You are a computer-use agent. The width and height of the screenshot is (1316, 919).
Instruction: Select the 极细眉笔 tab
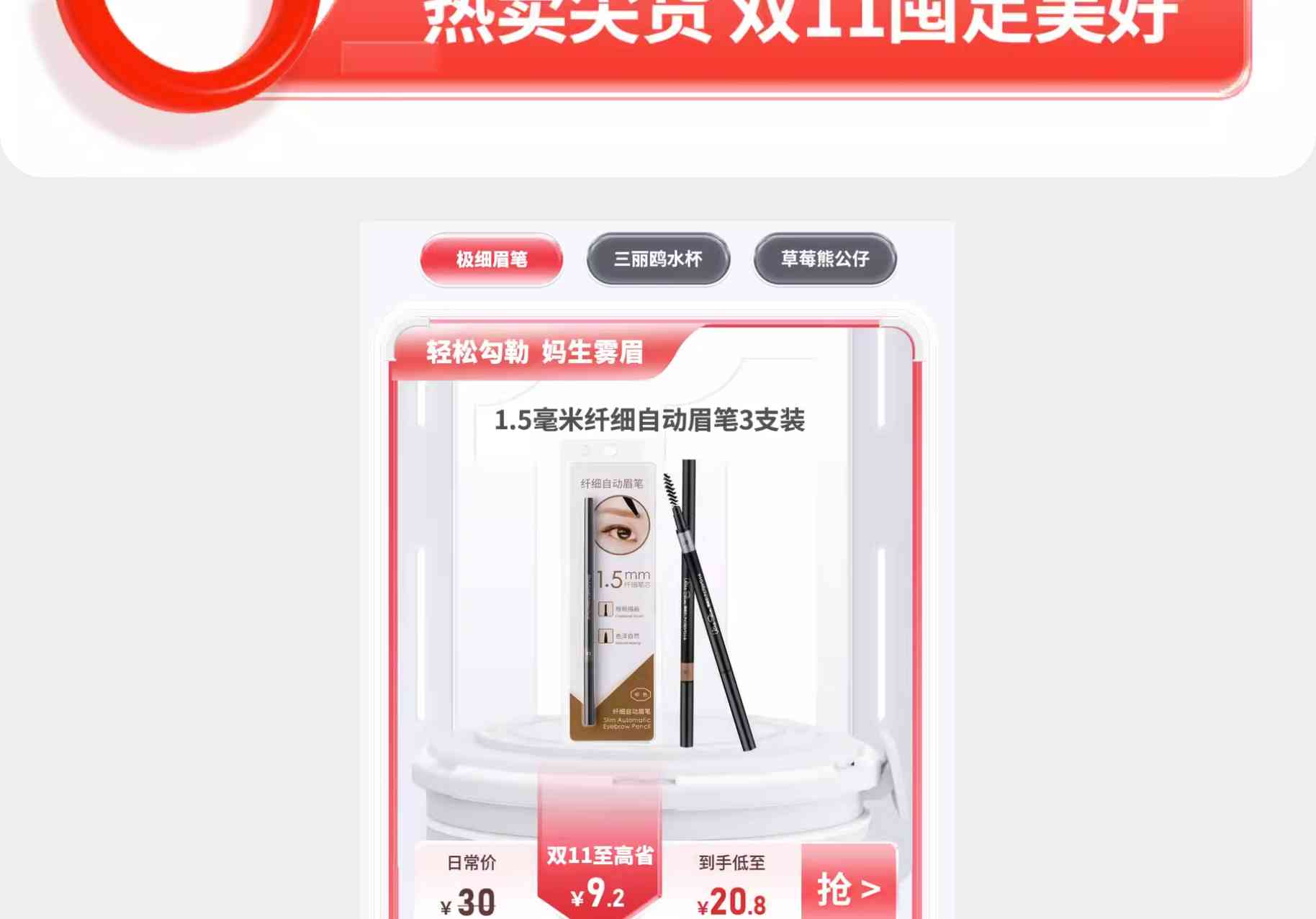pyautogui.click(x=492, y=259)
